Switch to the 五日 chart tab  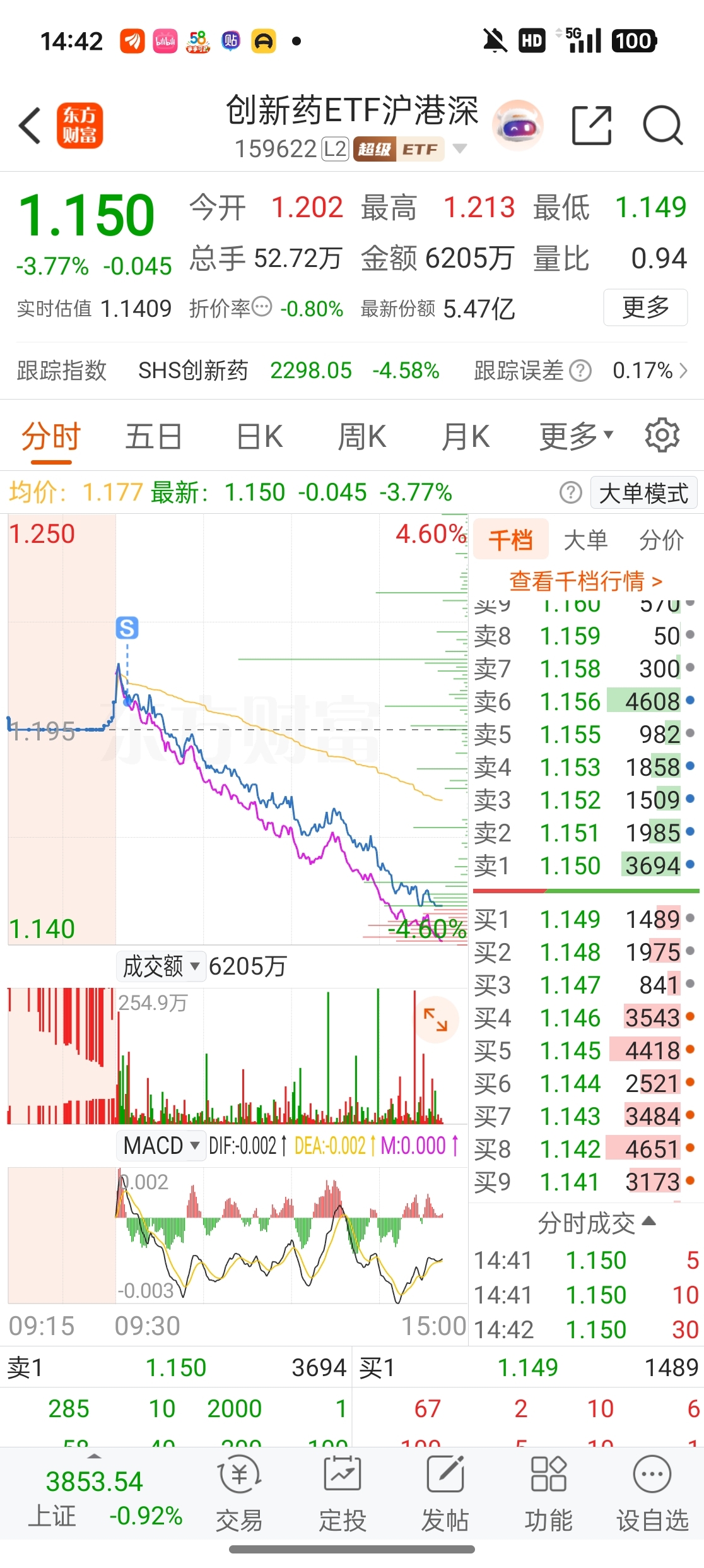point(153,437)
